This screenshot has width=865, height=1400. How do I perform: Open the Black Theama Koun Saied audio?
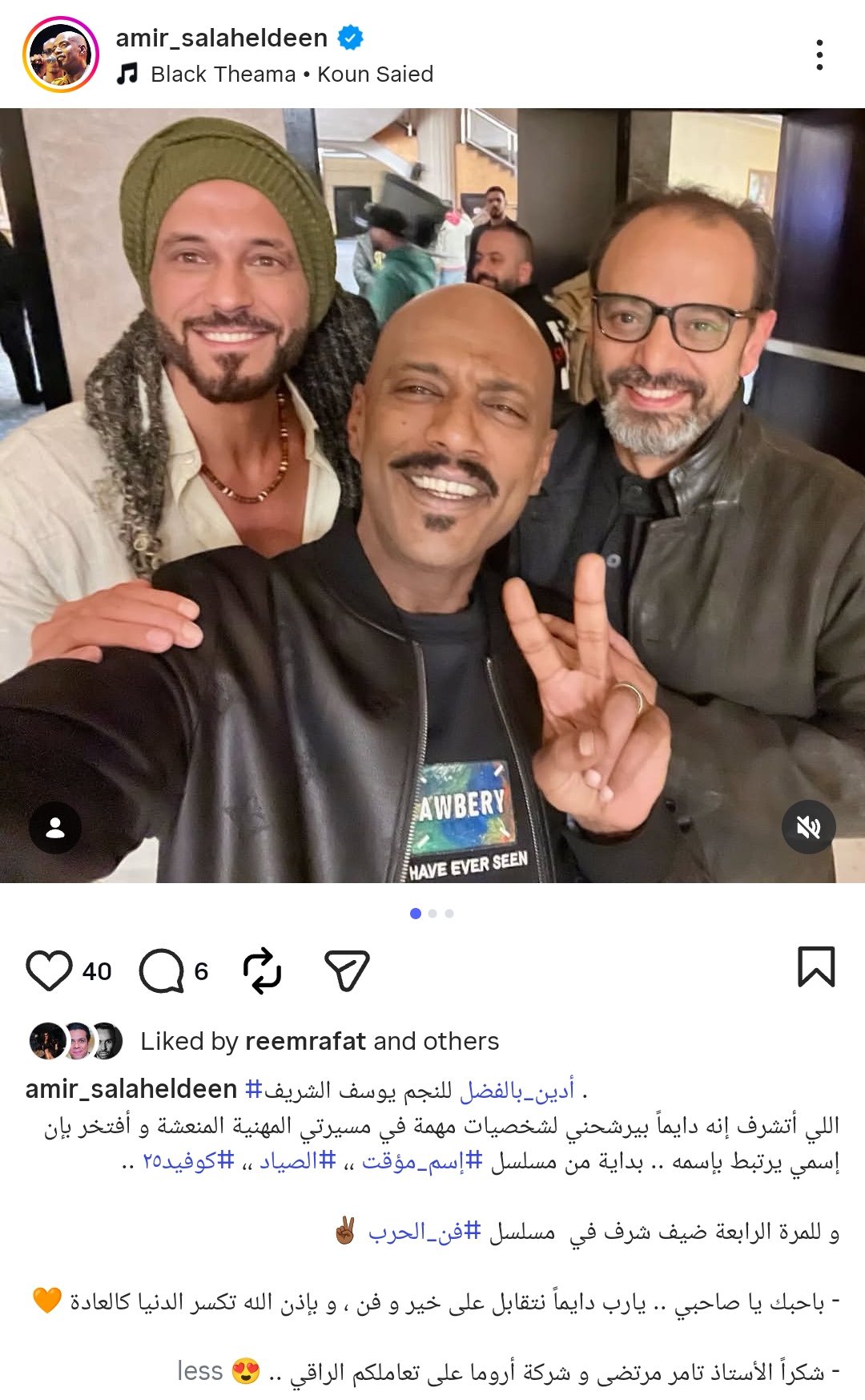pos(292,75)
